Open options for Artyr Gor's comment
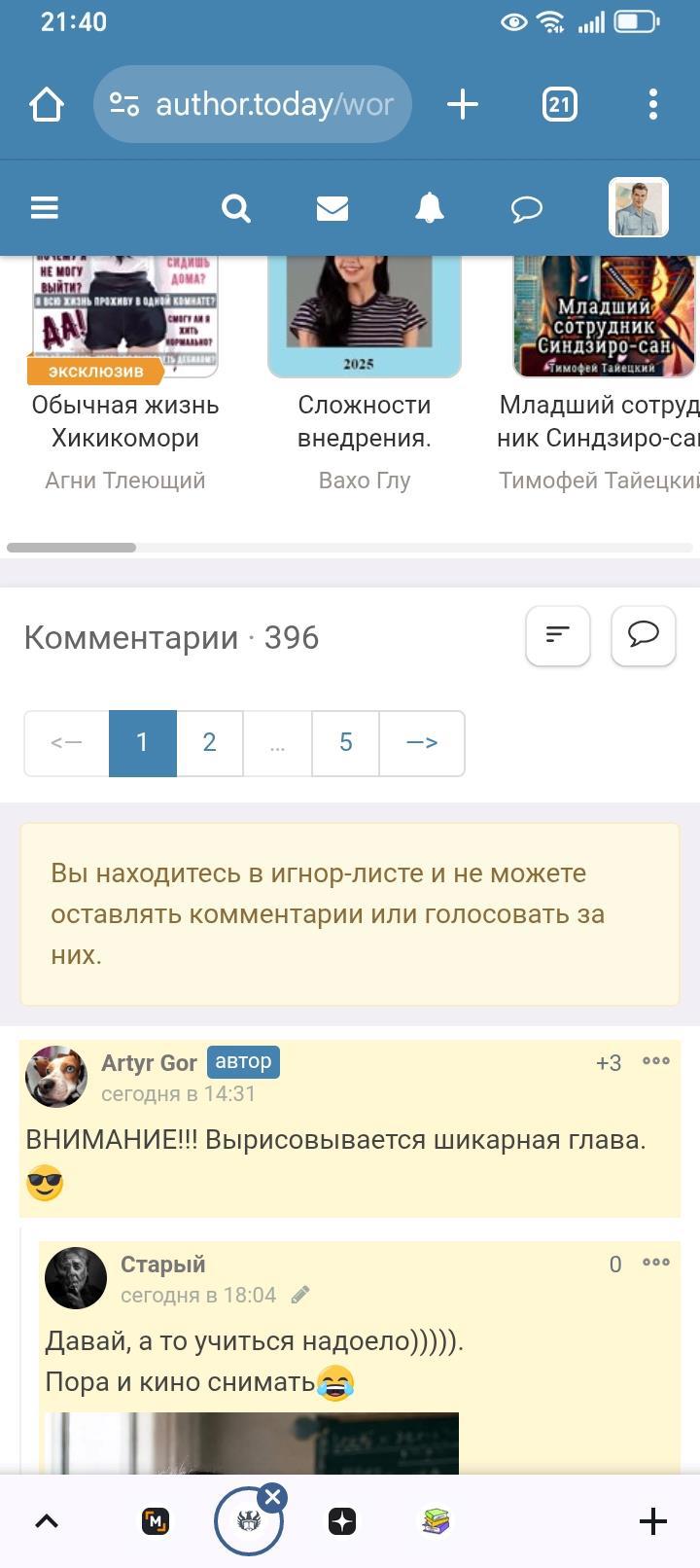The height and width of the screenshot is (1568, 700). pos(656,1061)
